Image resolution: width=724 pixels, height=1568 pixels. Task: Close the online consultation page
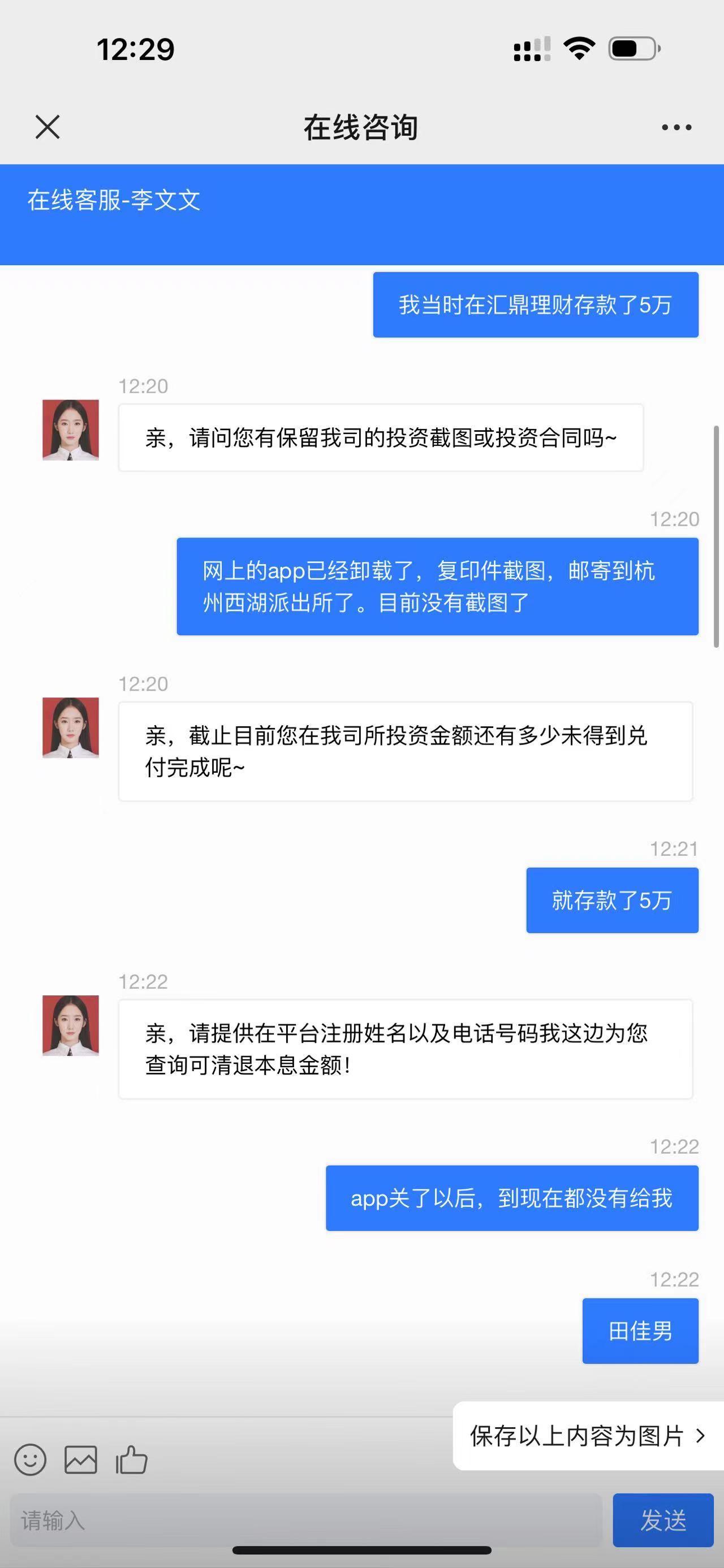[48, 127]
